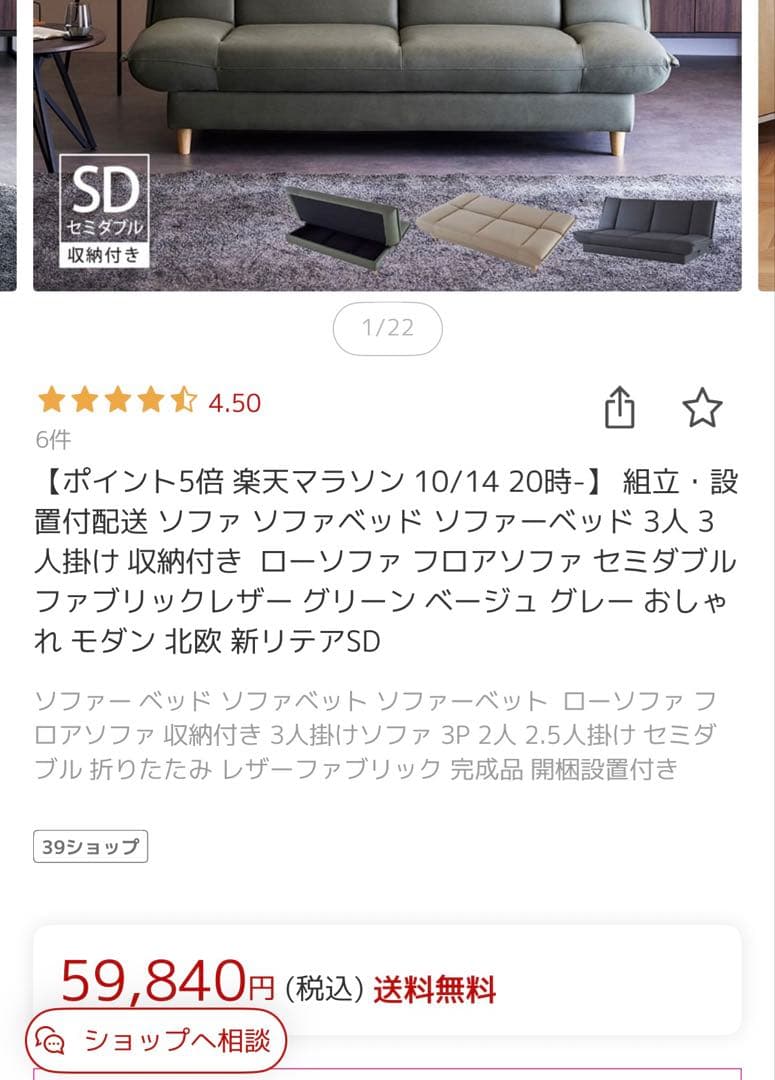The image size is (775, 1080).
Task: Open the 1/22 image page indicator
Action: (387, 327)
